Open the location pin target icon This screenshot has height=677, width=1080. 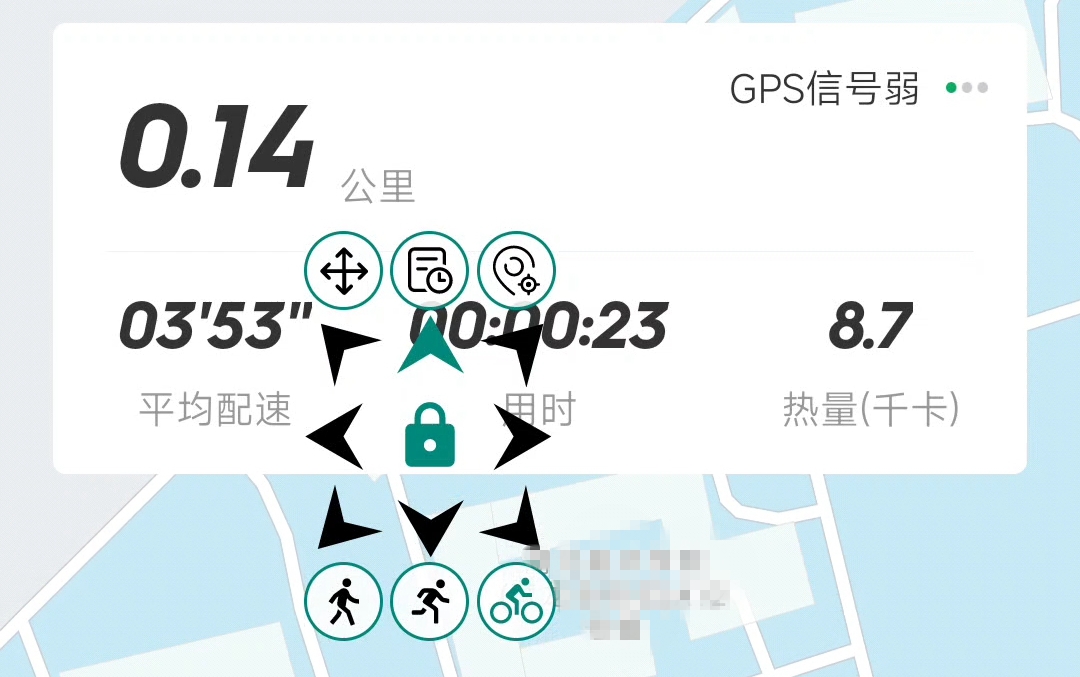[x=517, y=271]
